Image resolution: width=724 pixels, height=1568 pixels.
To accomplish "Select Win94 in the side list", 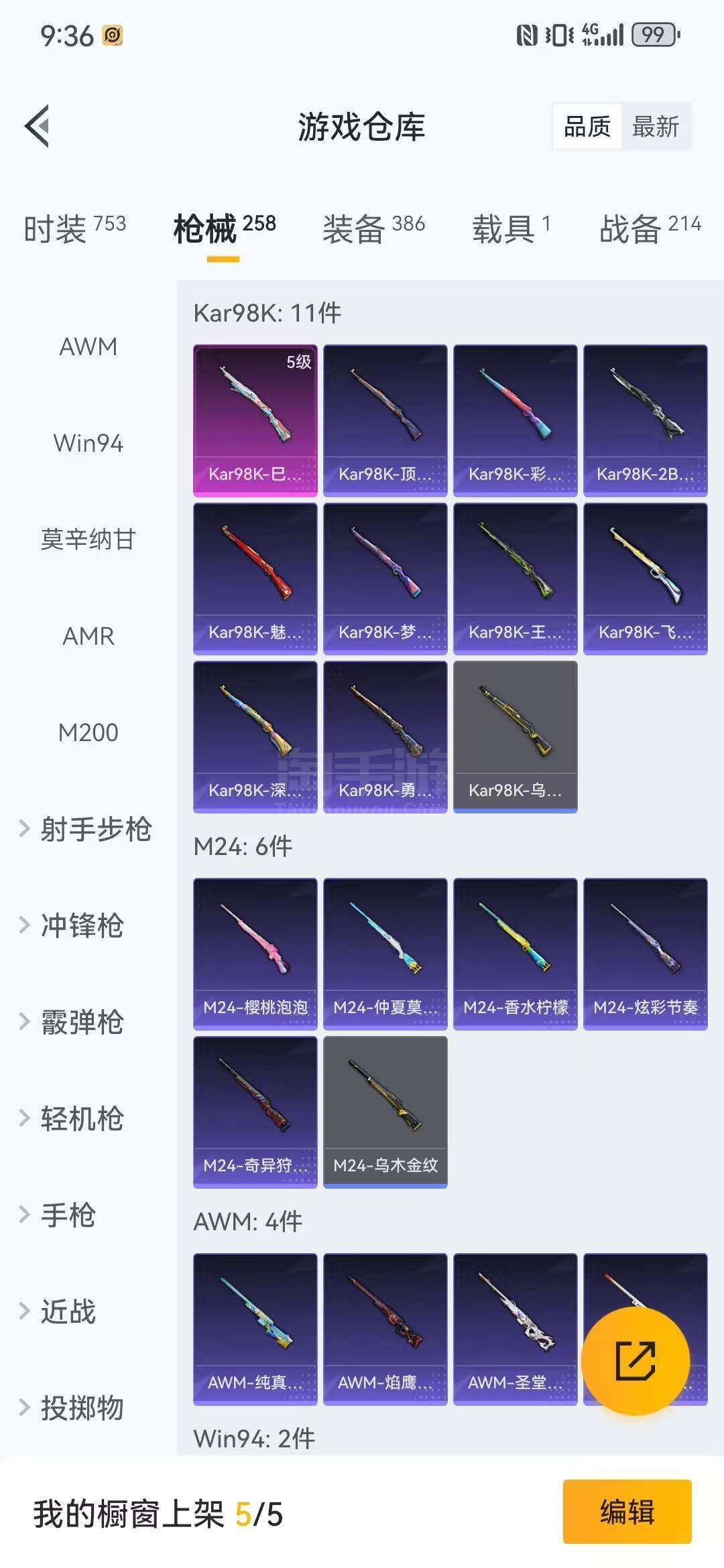I will [x=88, y=444].
